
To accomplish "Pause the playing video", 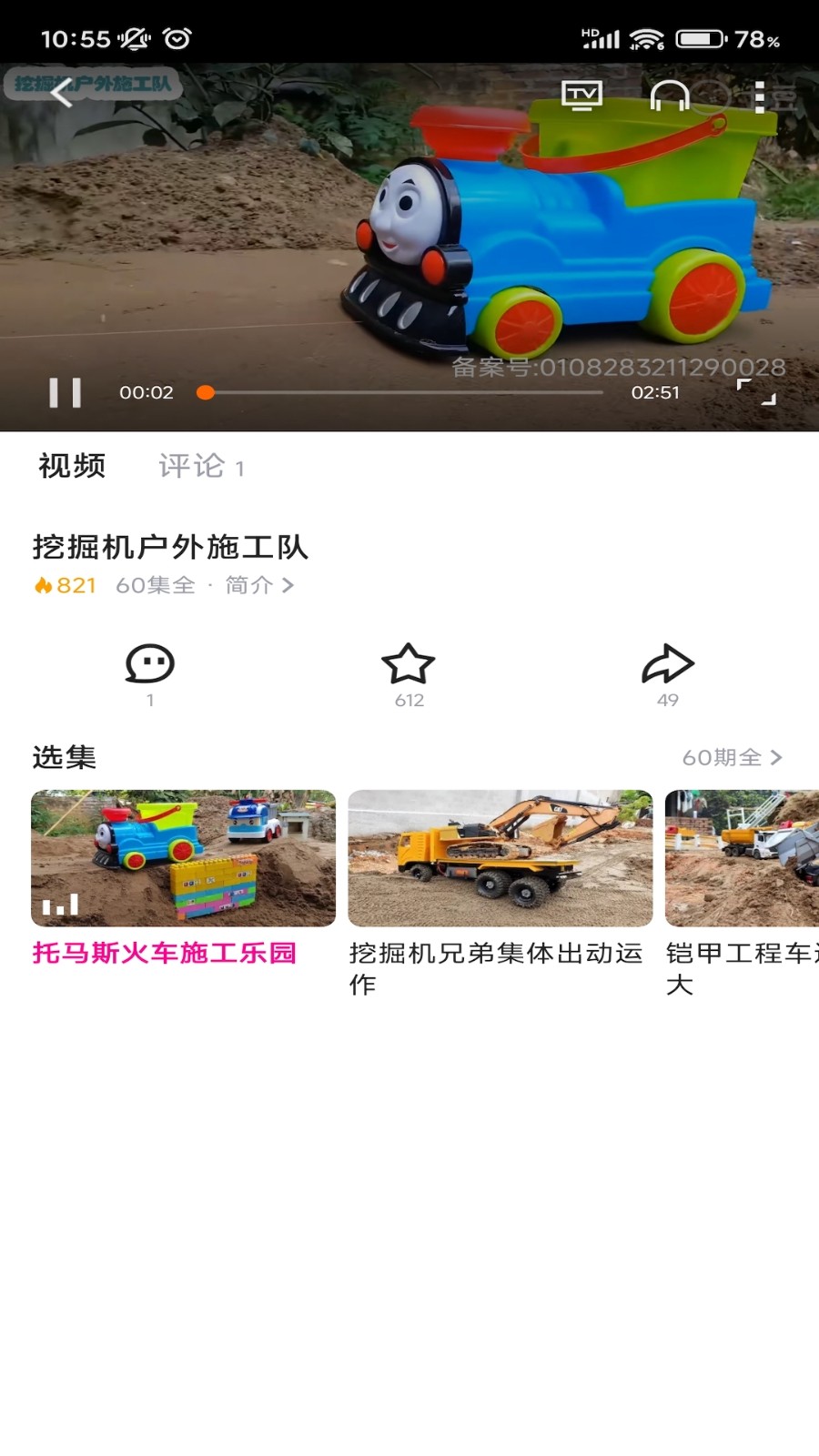I will [66, 393].
